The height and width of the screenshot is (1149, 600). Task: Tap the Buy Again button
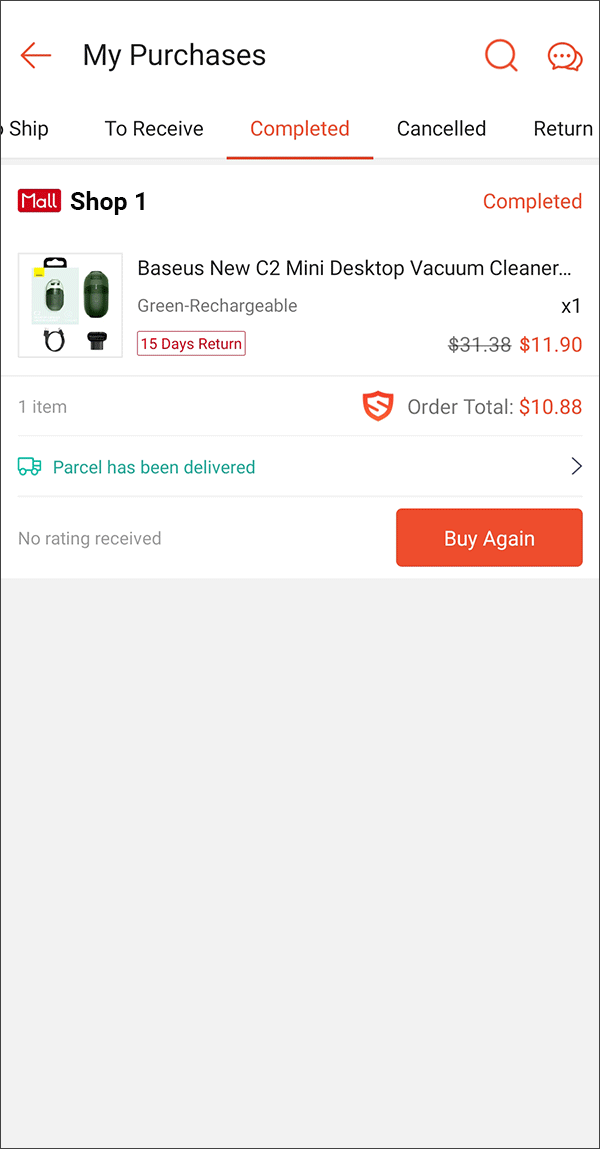tap(489, 538)
